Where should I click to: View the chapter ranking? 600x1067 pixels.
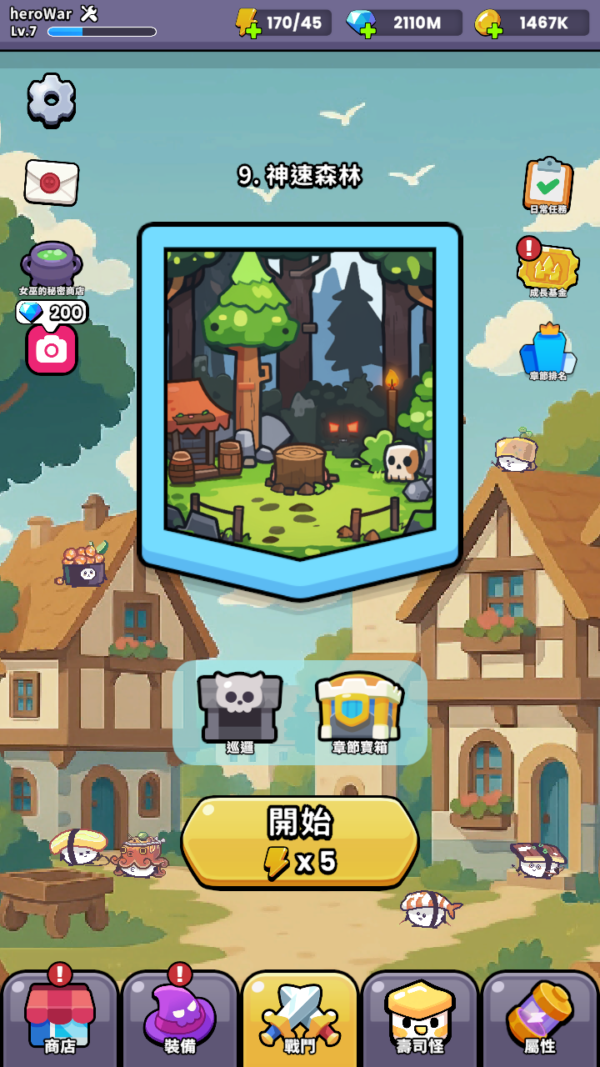point(548,351)
